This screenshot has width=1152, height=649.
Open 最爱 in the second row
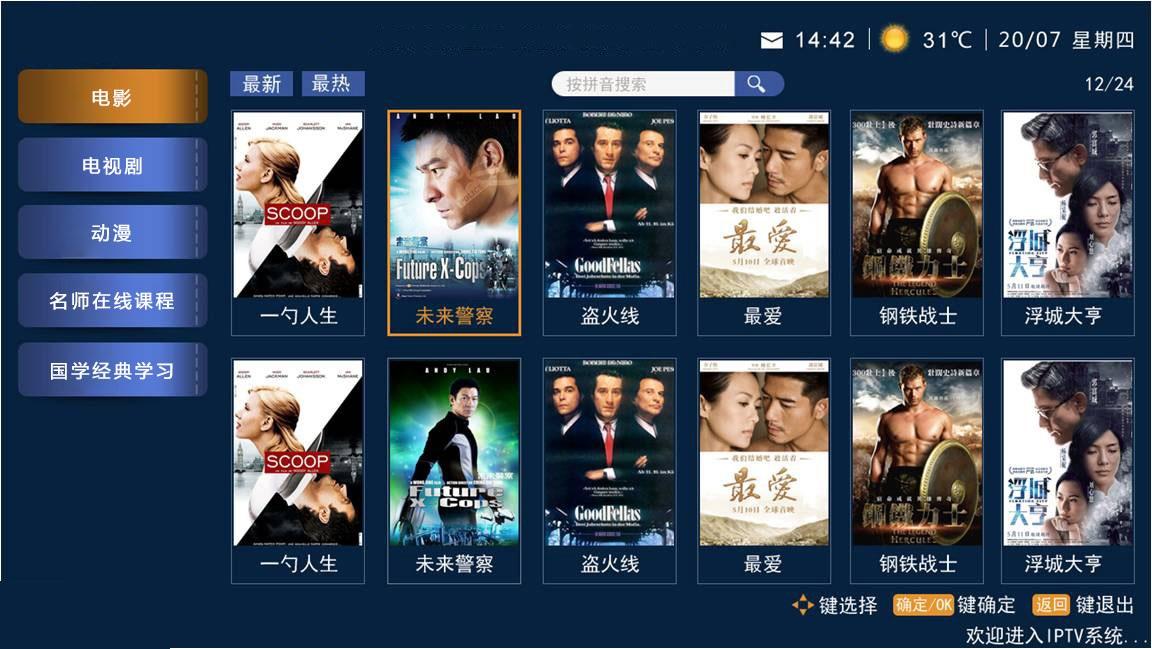(763, 470)
